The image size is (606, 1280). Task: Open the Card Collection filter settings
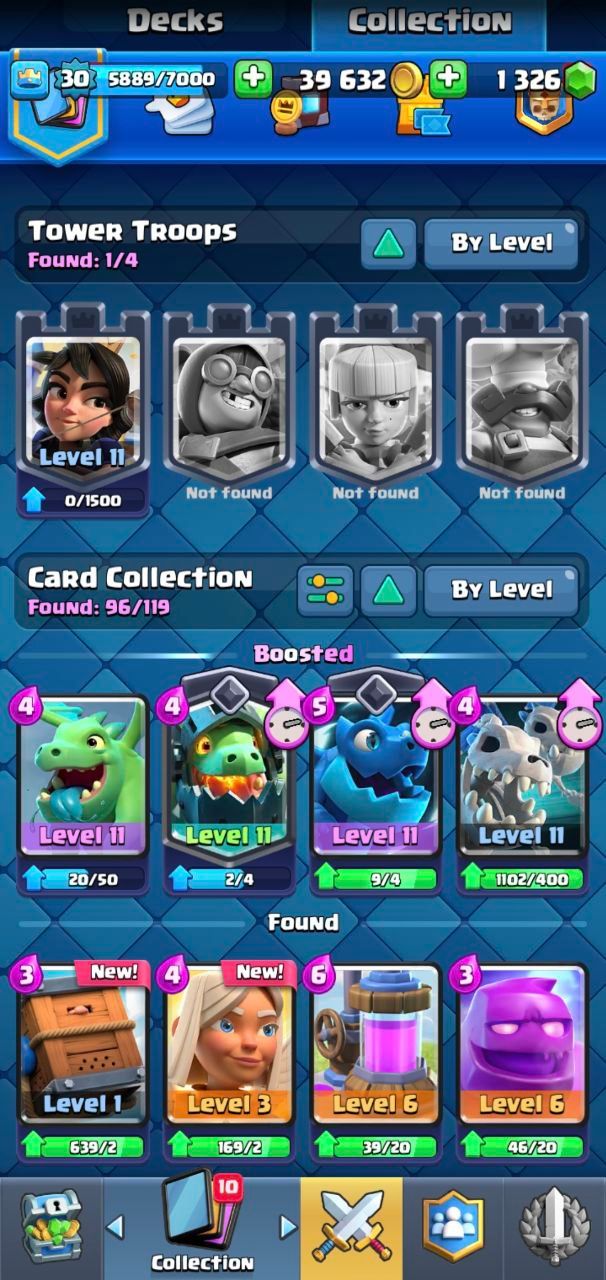point(325,591)
